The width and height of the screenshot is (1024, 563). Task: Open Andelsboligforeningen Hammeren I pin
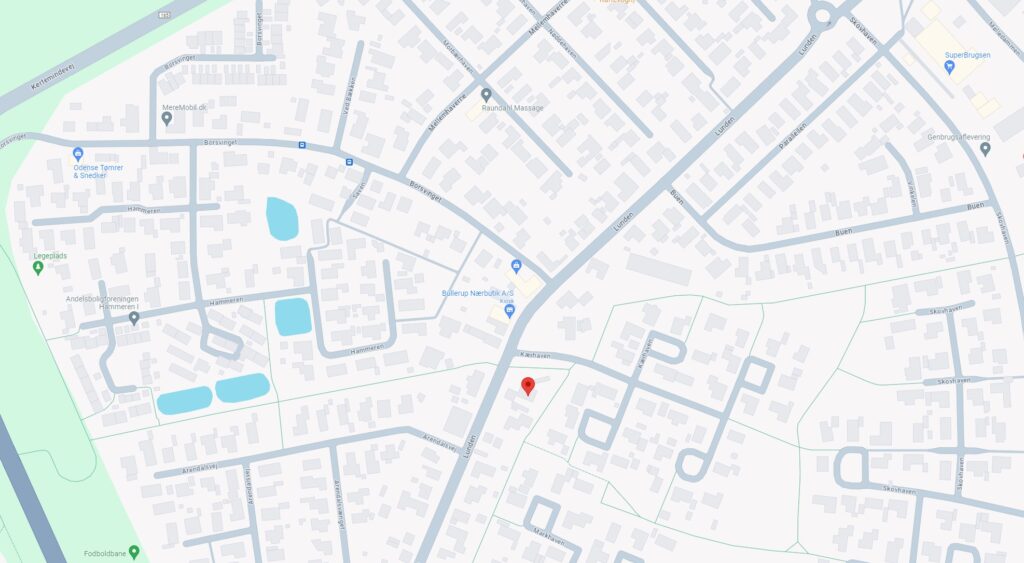(134, 318)
